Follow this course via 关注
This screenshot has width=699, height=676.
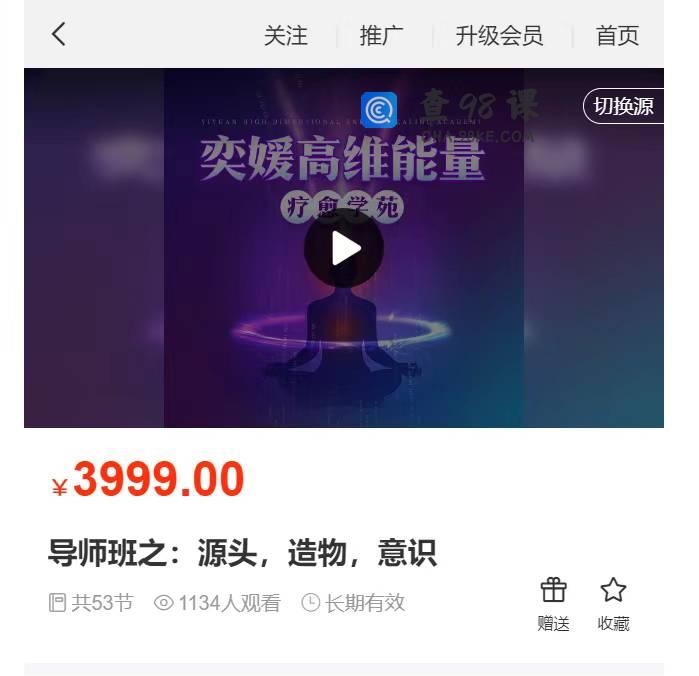click(285, 36)
